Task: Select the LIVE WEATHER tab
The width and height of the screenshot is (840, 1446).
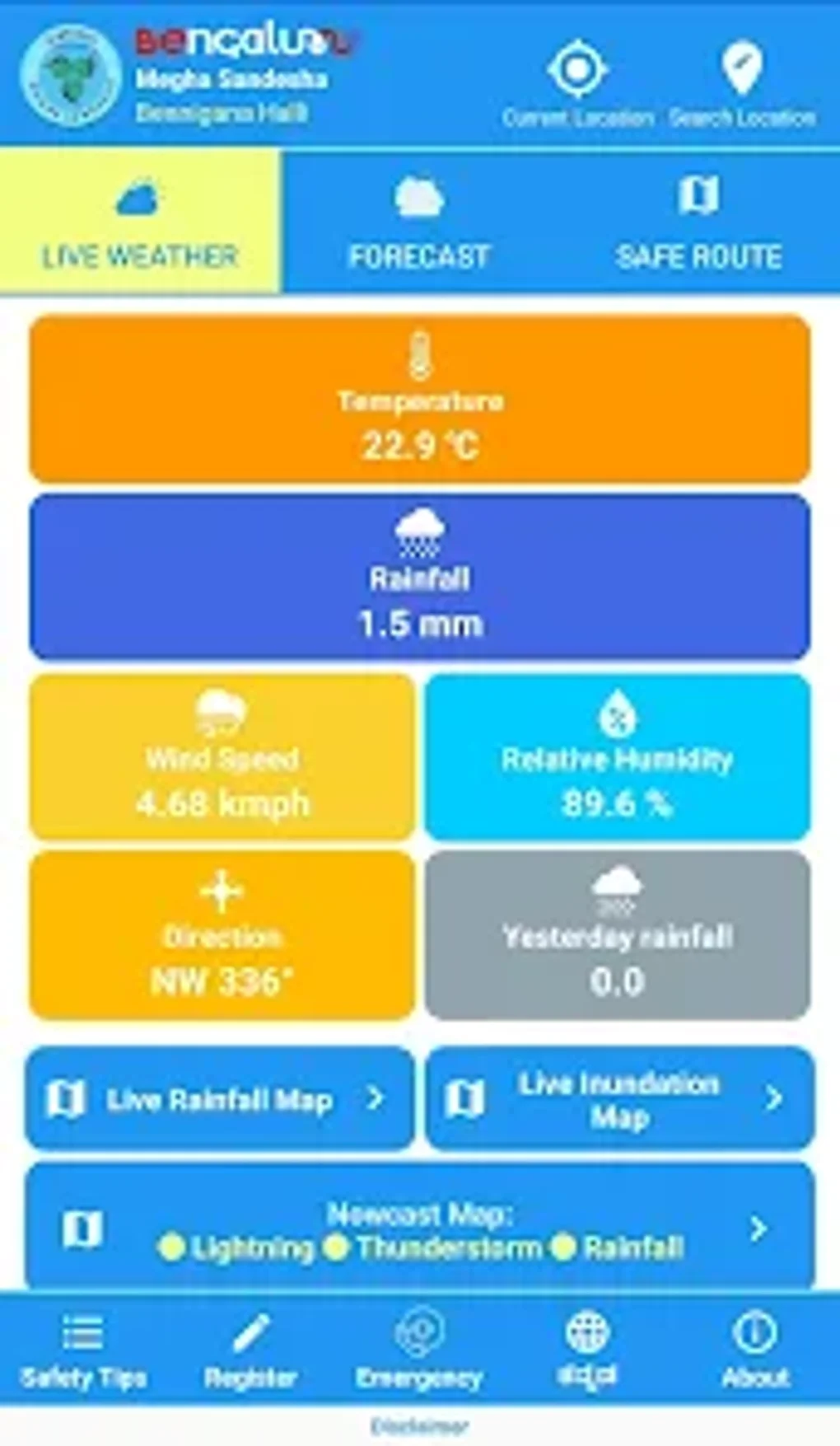Action: point(140,218)
